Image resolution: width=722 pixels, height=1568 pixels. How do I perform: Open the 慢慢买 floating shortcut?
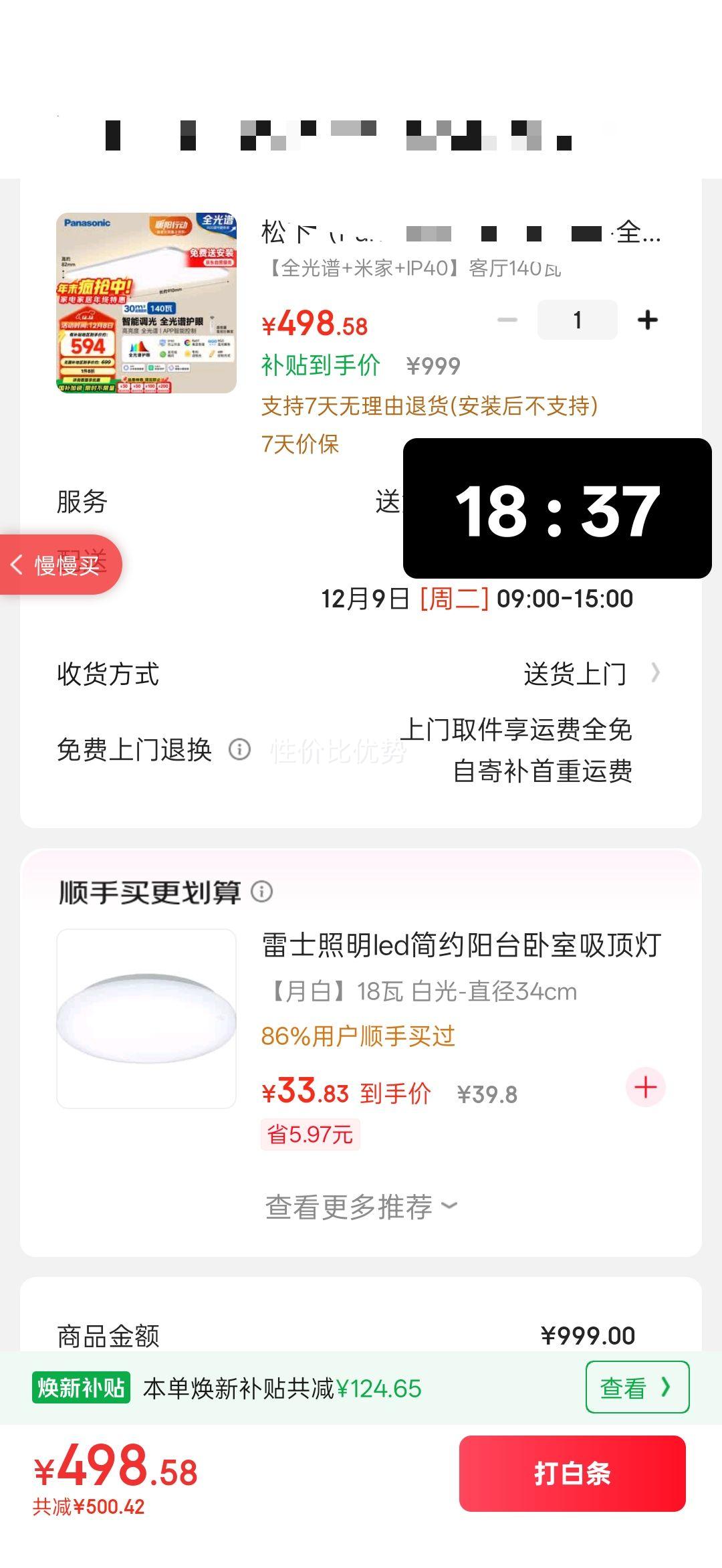pos(60,564)
